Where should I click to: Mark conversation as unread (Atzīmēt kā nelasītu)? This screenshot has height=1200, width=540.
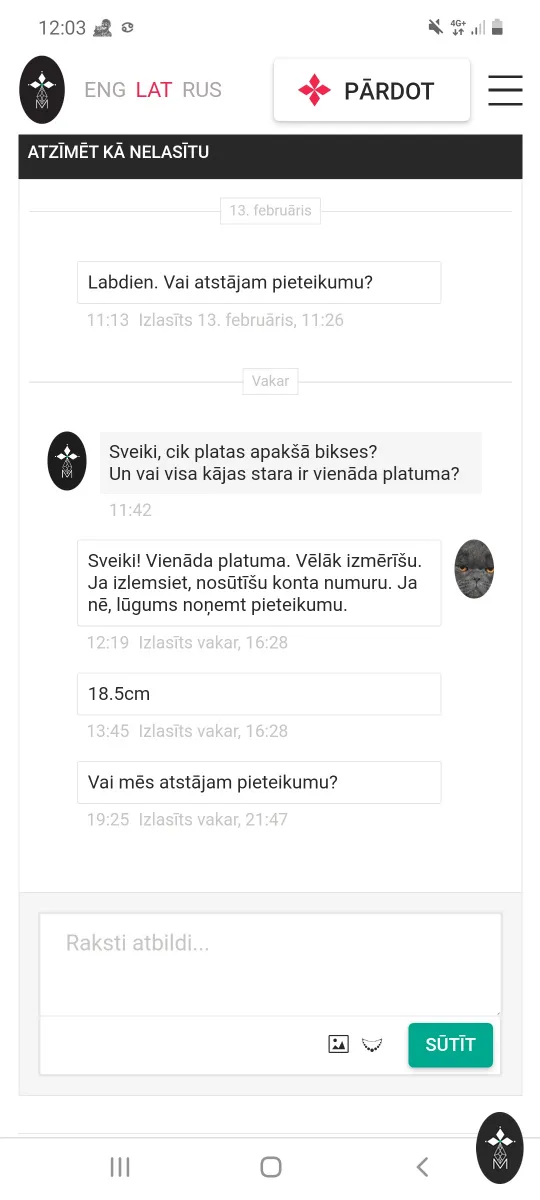pos(118,153)
